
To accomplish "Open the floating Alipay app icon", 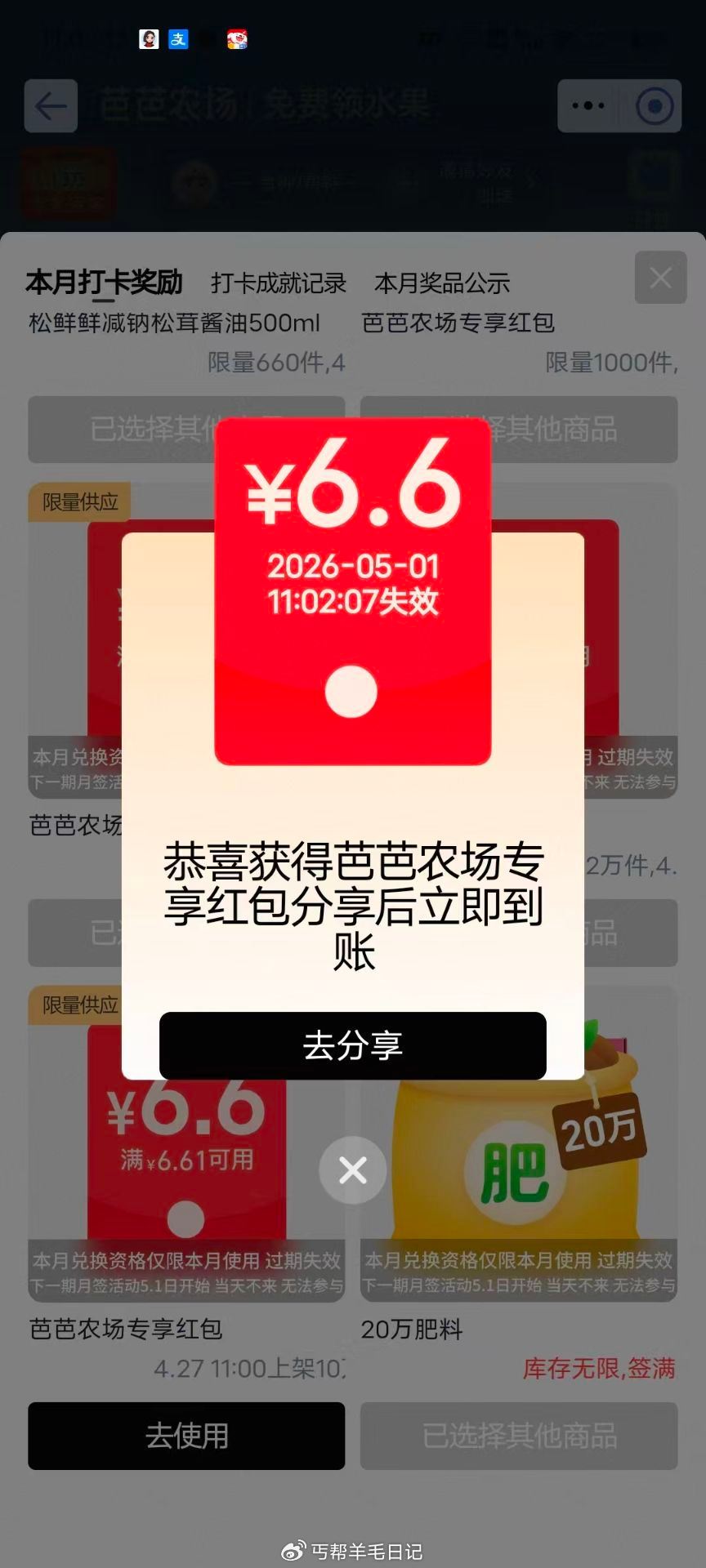I will 180,38.
